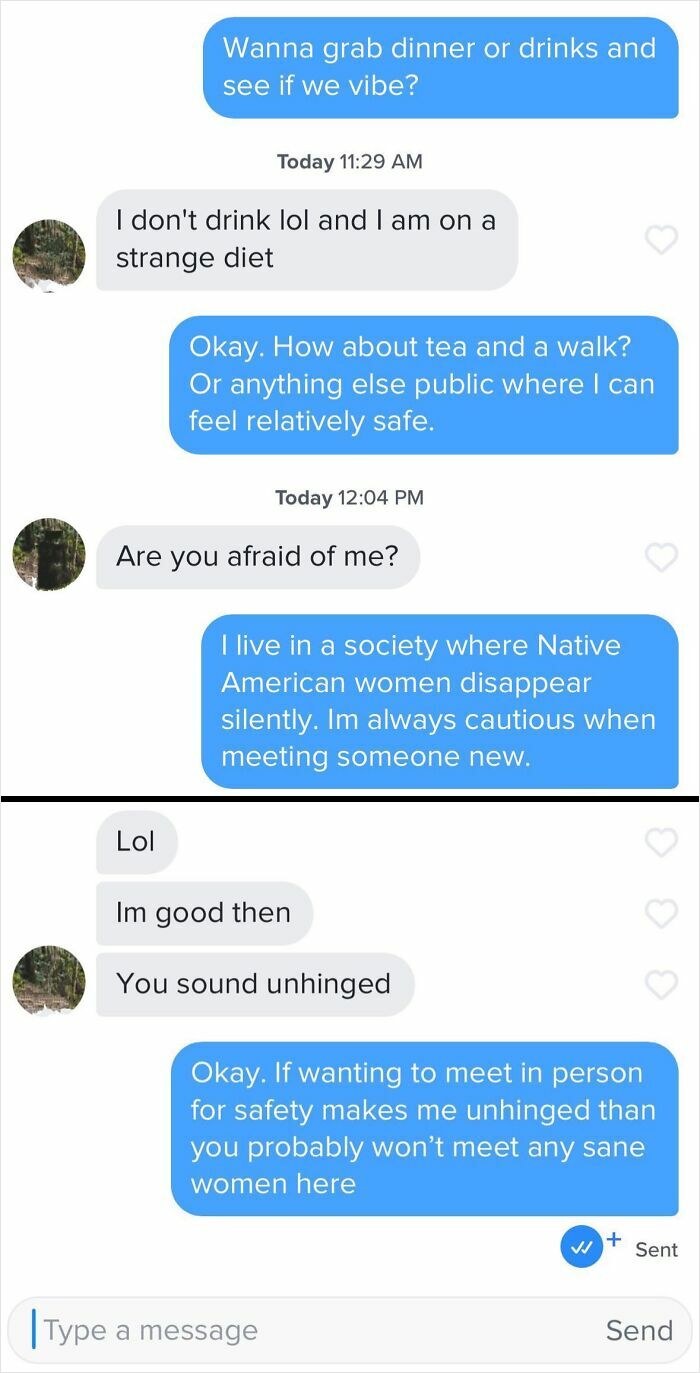The width and height of the screenshot is (700, 1373).
Task: Like the "Are you afraid of me?" message
Action: pyautogui.click(x=661, y=557)
